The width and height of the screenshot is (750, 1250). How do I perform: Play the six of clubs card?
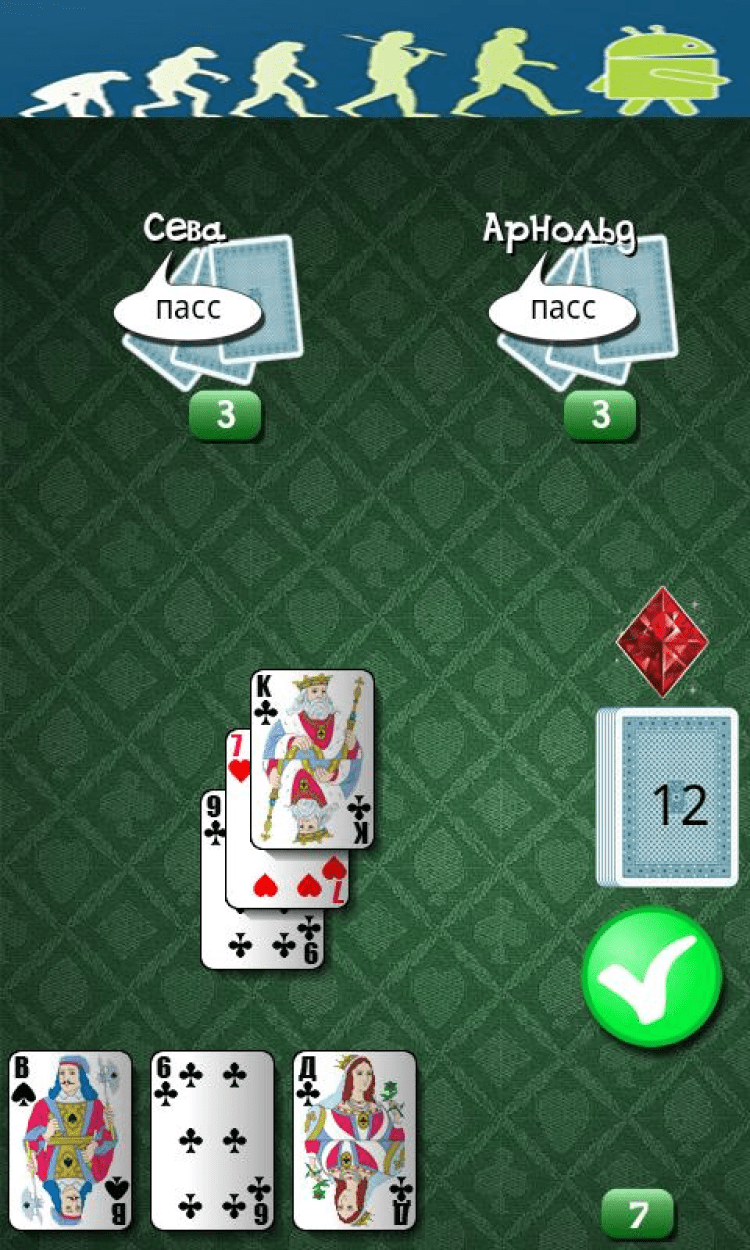pyautogui.click(x=212, y=1140)
